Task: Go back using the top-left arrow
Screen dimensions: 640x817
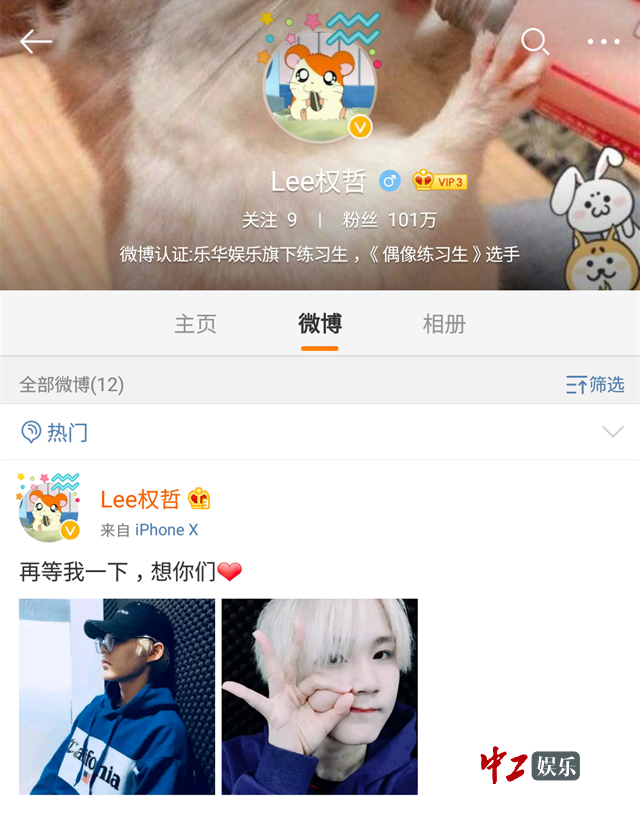Action: [36, 41]
